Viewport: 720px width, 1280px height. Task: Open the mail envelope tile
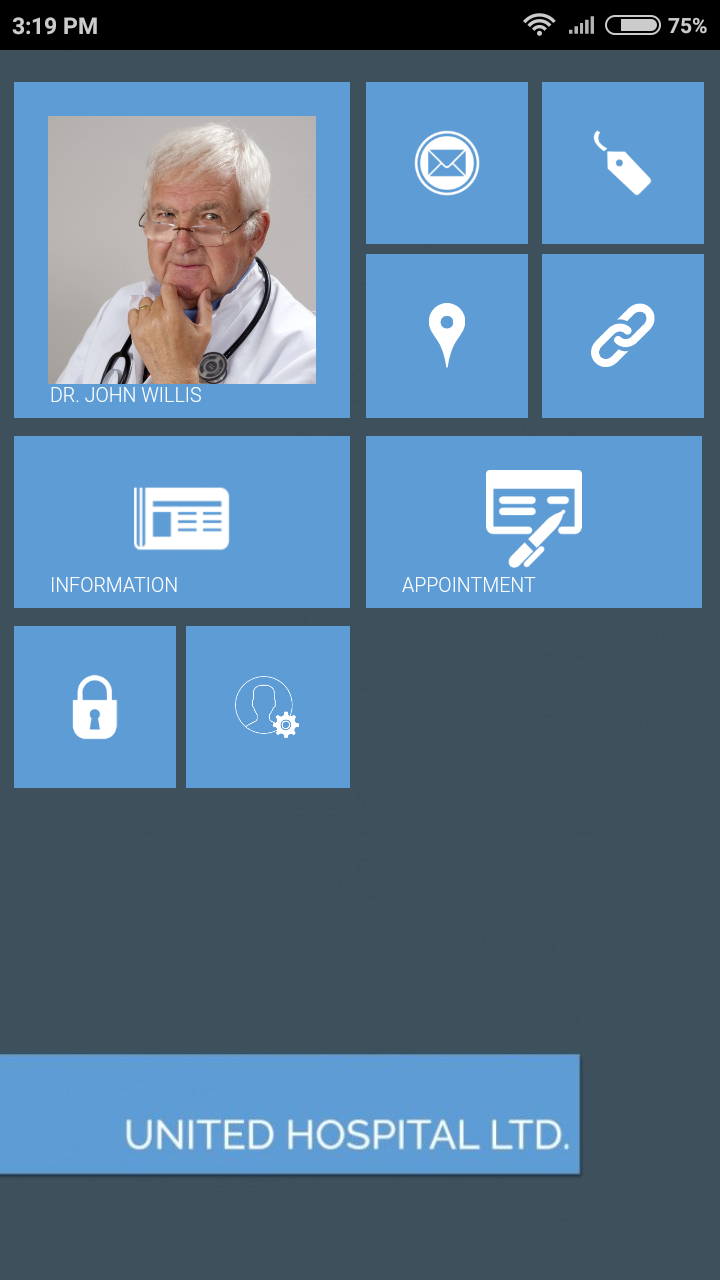(447, 163)
